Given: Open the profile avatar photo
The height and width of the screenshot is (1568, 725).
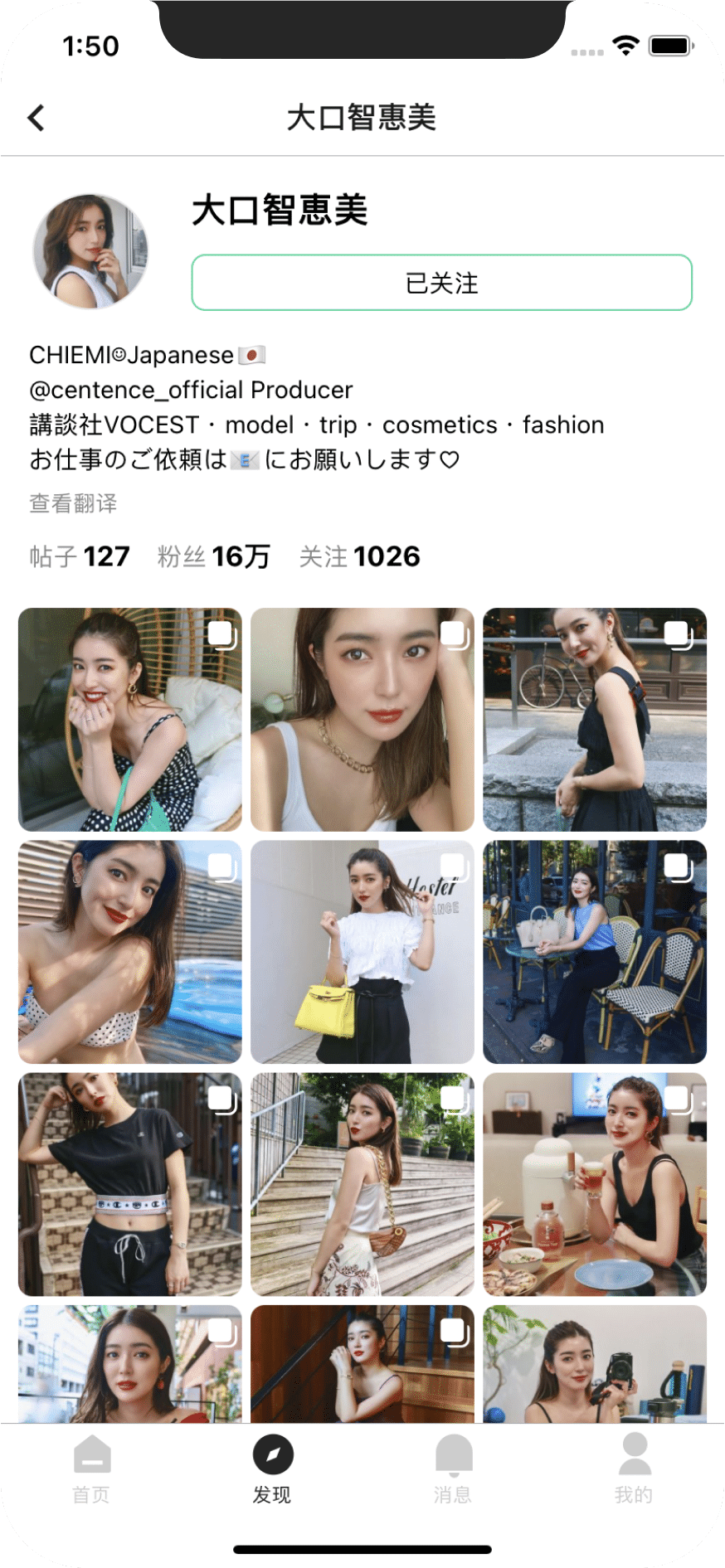Looking at the screenshot, I should pos(90,251).
